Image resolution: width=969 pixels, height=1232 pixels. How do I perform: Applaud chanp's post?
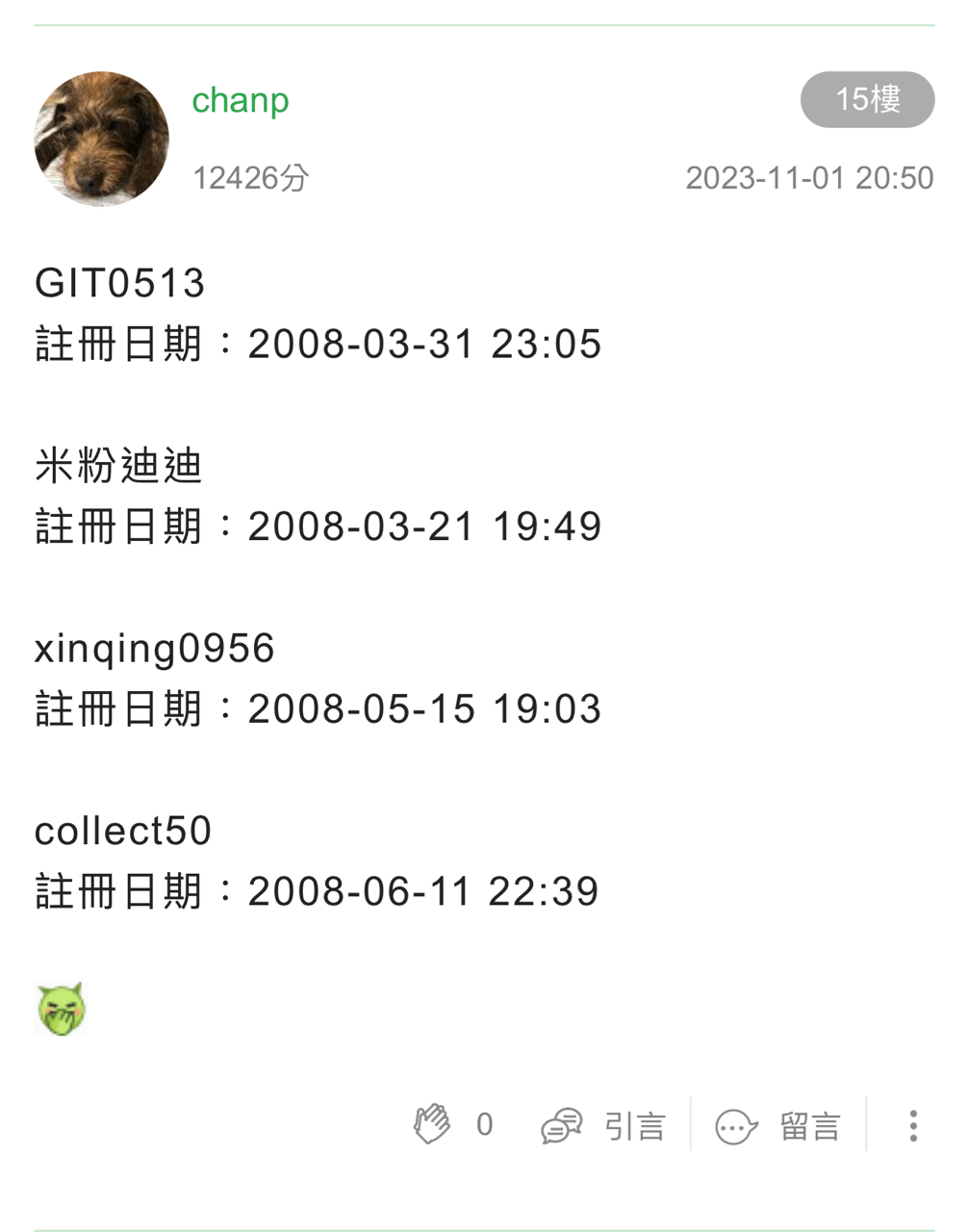433,1124
